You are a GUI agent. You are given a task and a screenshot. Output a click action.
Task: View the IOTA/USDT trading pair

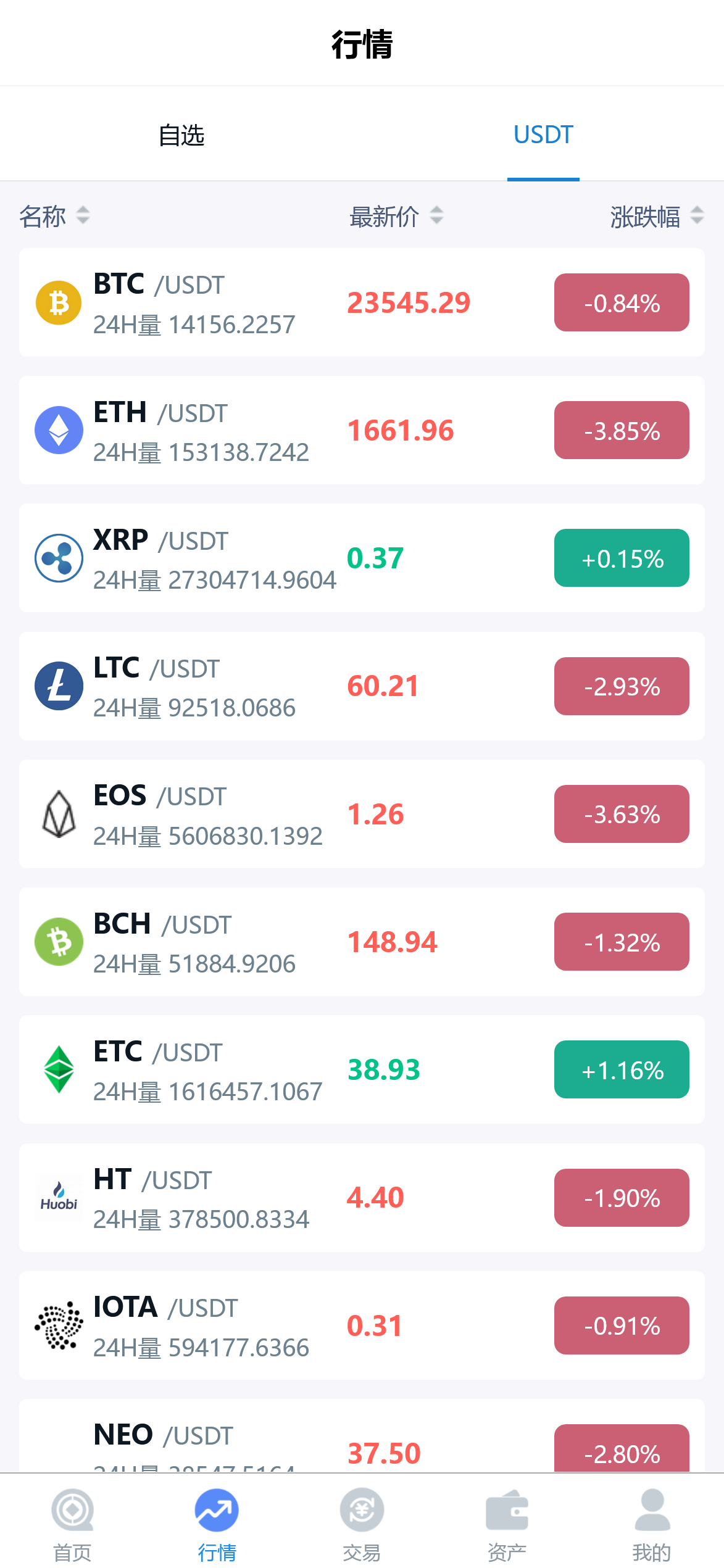point(362,1325)
